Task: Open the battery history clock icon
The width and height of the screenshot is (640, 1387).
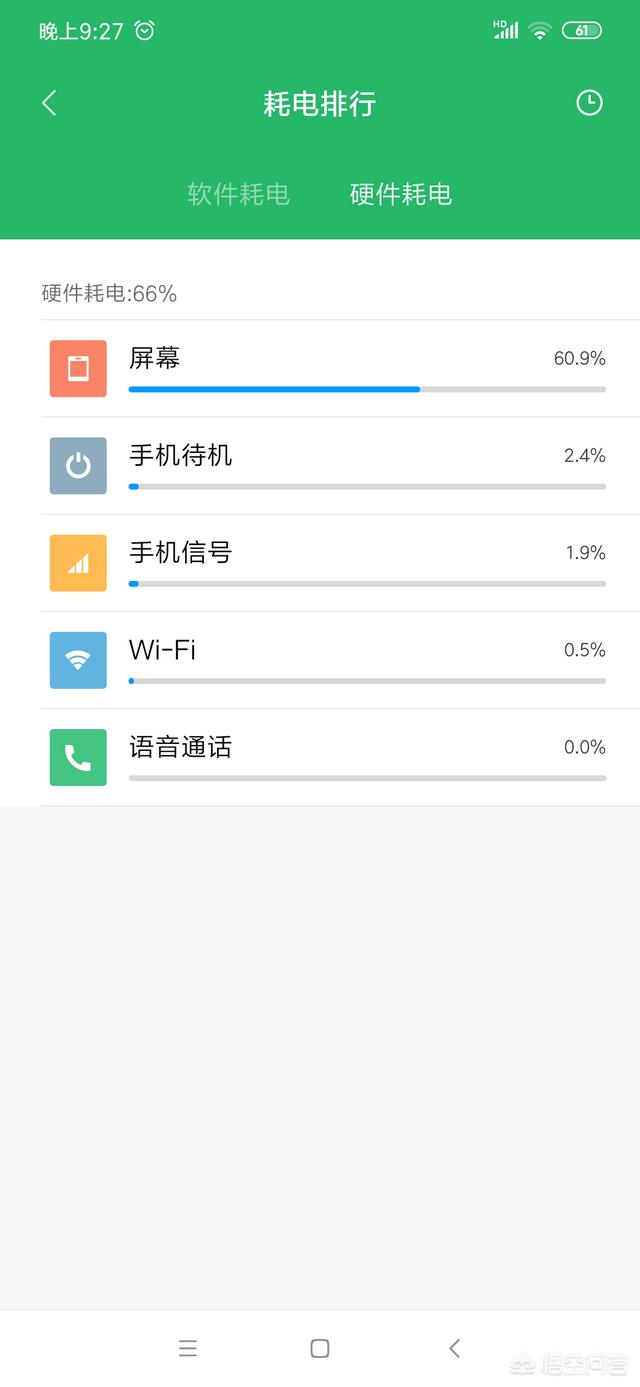Action: 589,103
